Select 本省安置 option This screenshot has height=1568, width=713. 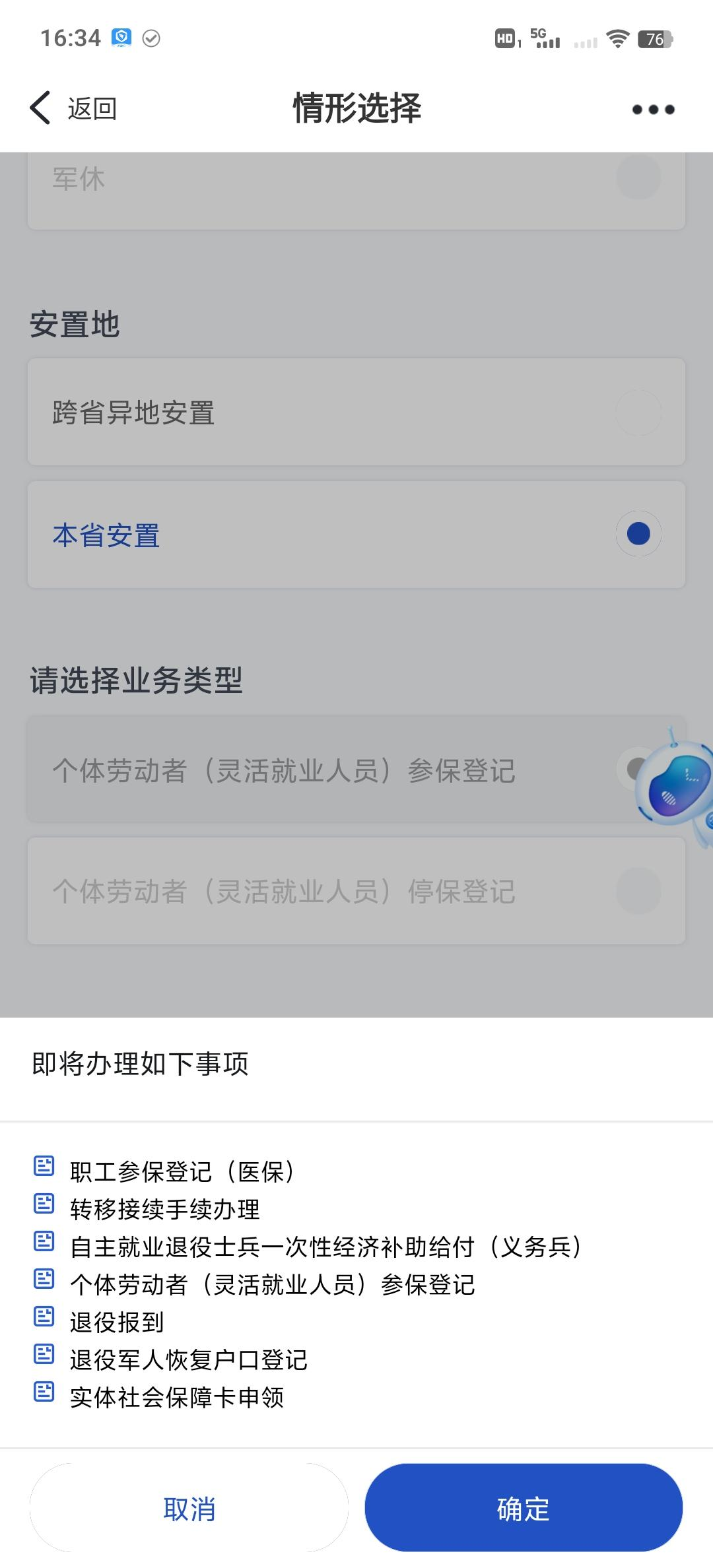356,535
